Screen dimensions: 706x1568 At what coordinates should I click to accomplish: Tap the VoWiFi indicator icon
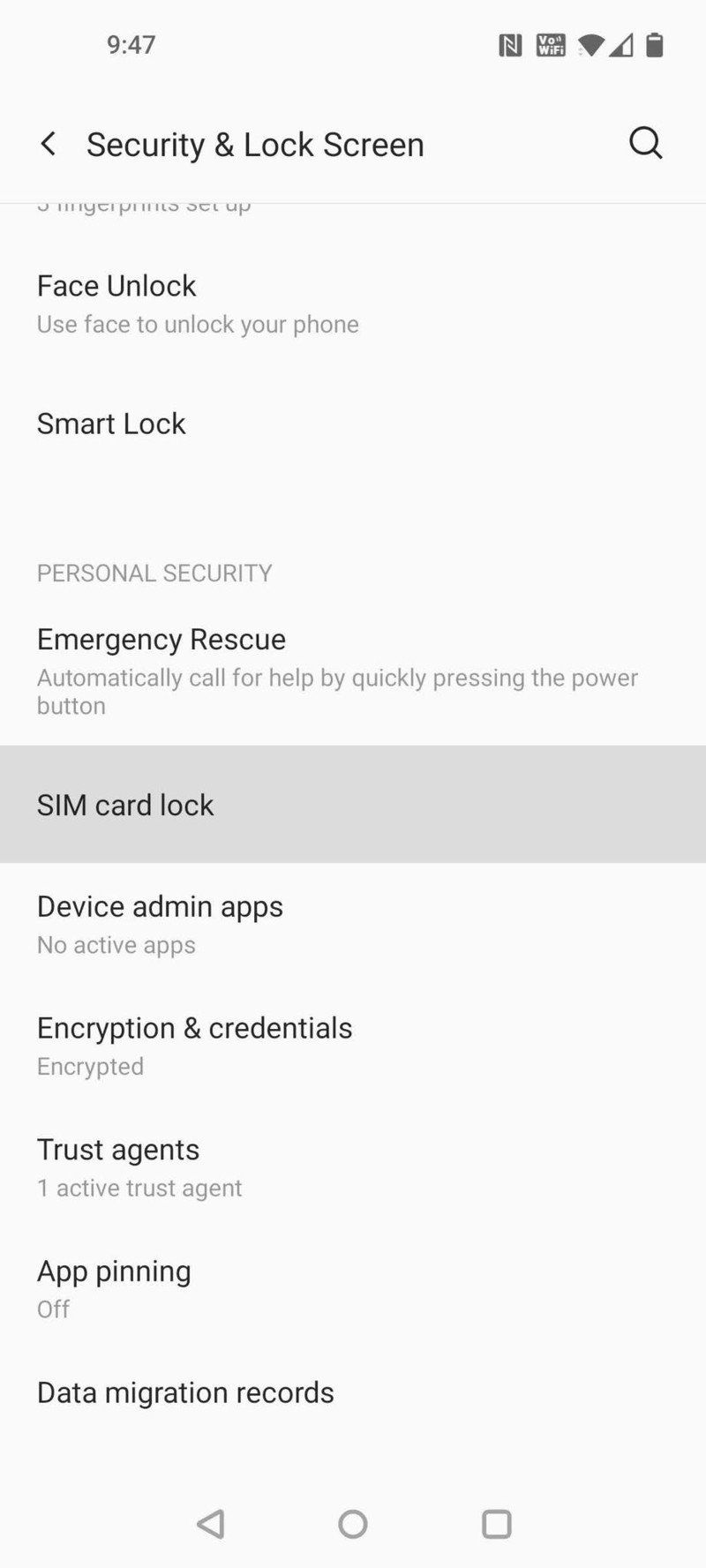551,45
